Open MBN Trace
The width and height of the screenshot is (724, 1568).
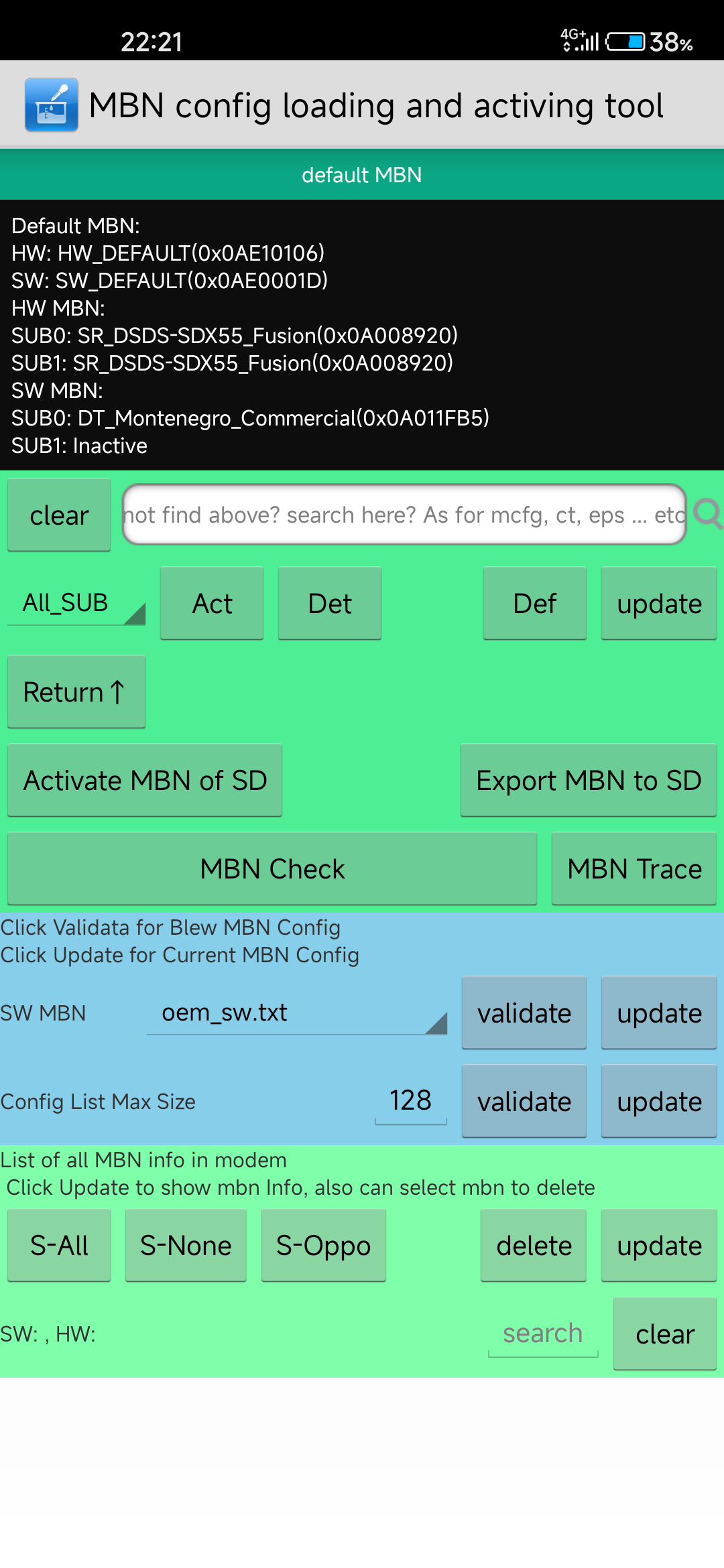pos(634,869)
